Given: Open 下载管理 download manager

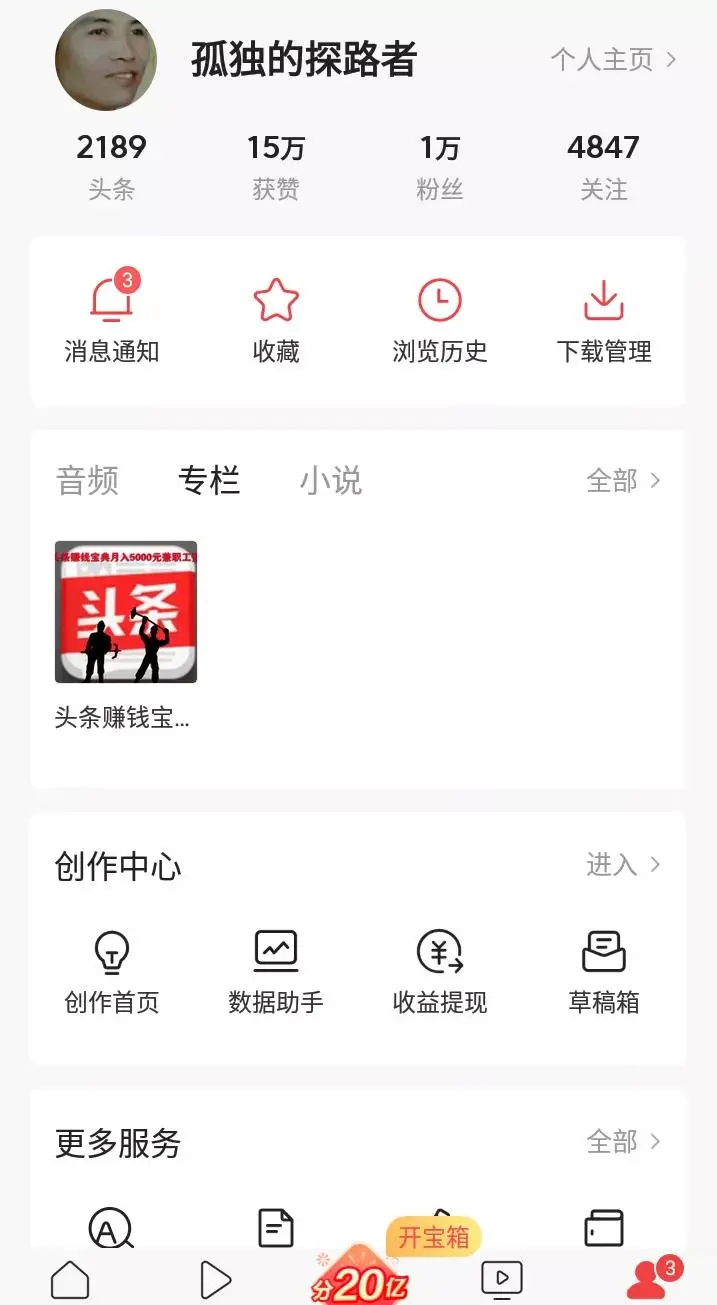Looking at the screenshot, I should pos(604,320).
